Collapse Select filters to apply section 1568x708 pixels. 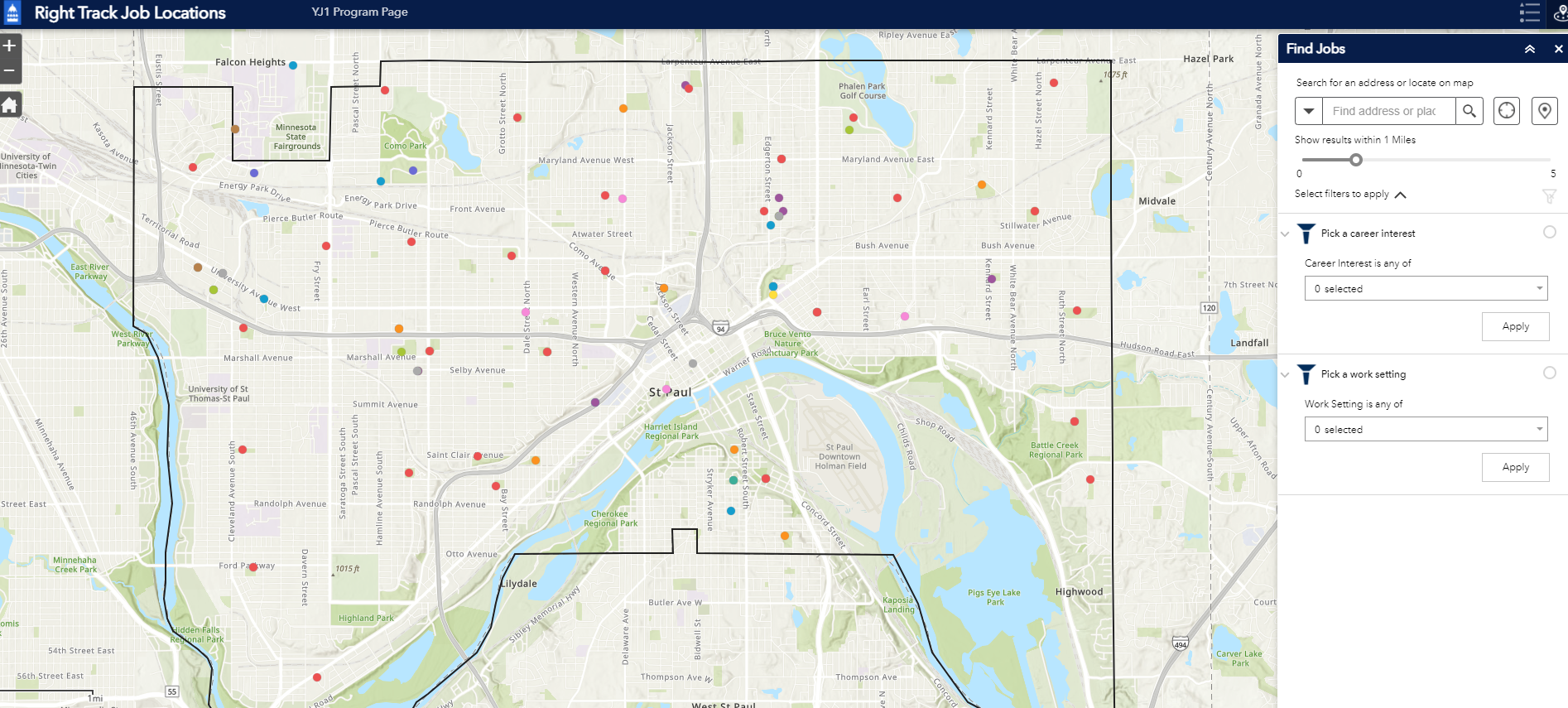click(1400, 195)
